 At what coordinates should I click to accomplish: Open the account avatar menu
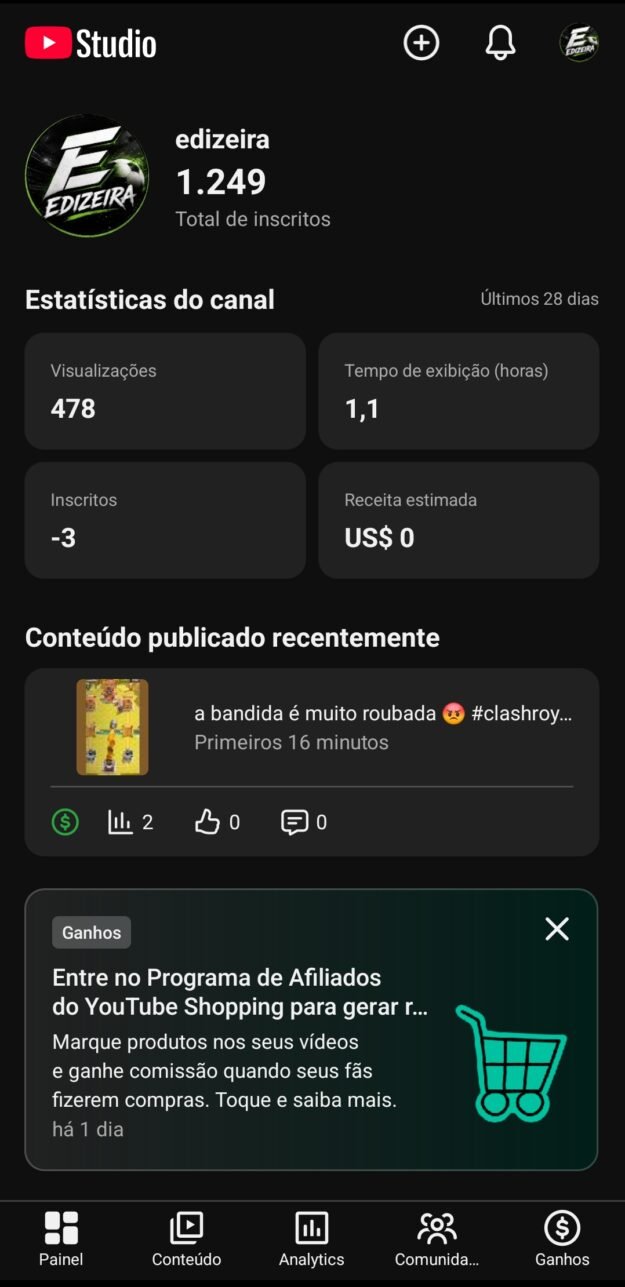pyautogui.click(x=579, y=43)
